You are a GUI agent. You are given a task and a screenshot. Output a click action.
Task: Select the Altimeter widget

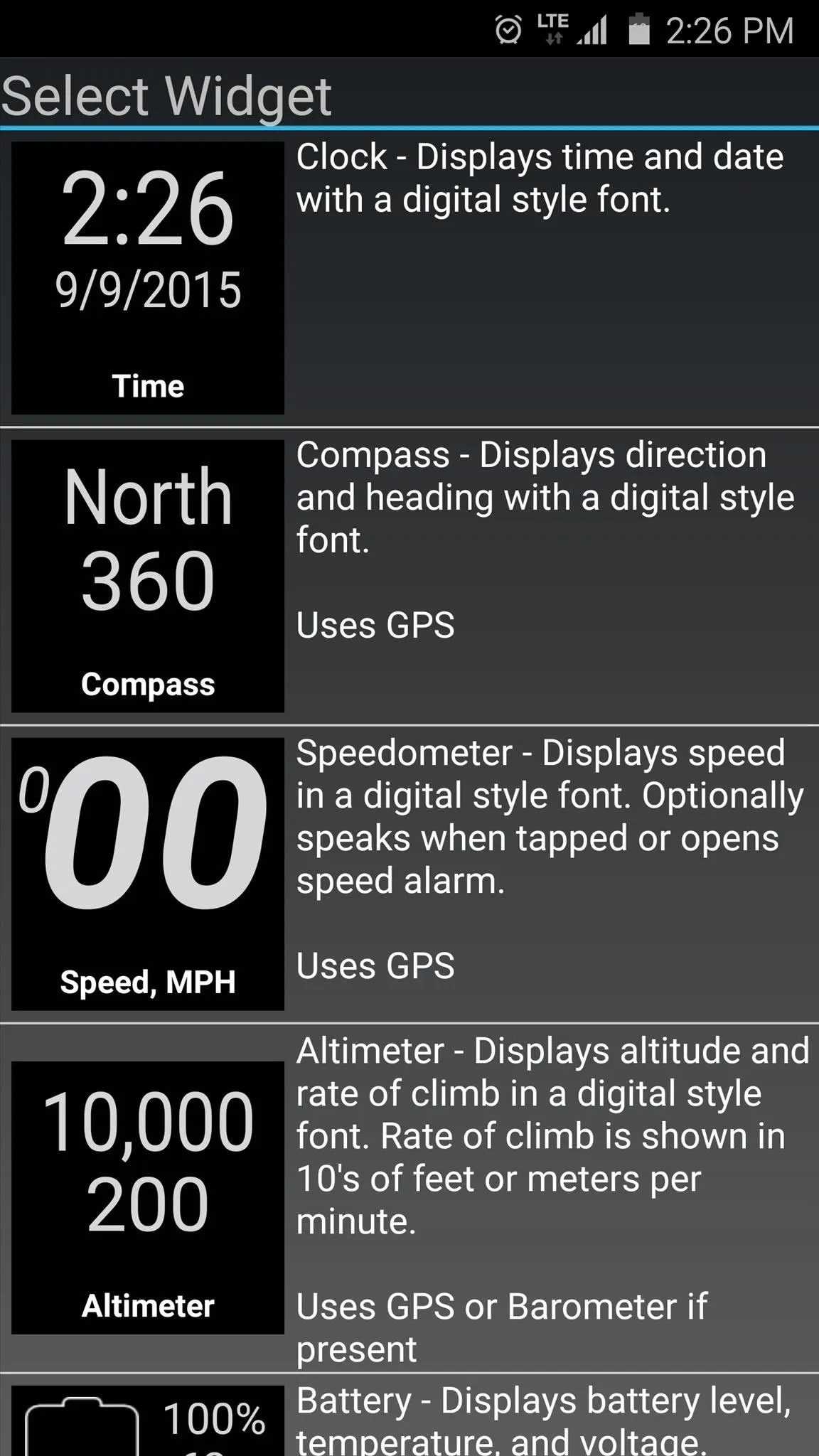click(409, 1198)
